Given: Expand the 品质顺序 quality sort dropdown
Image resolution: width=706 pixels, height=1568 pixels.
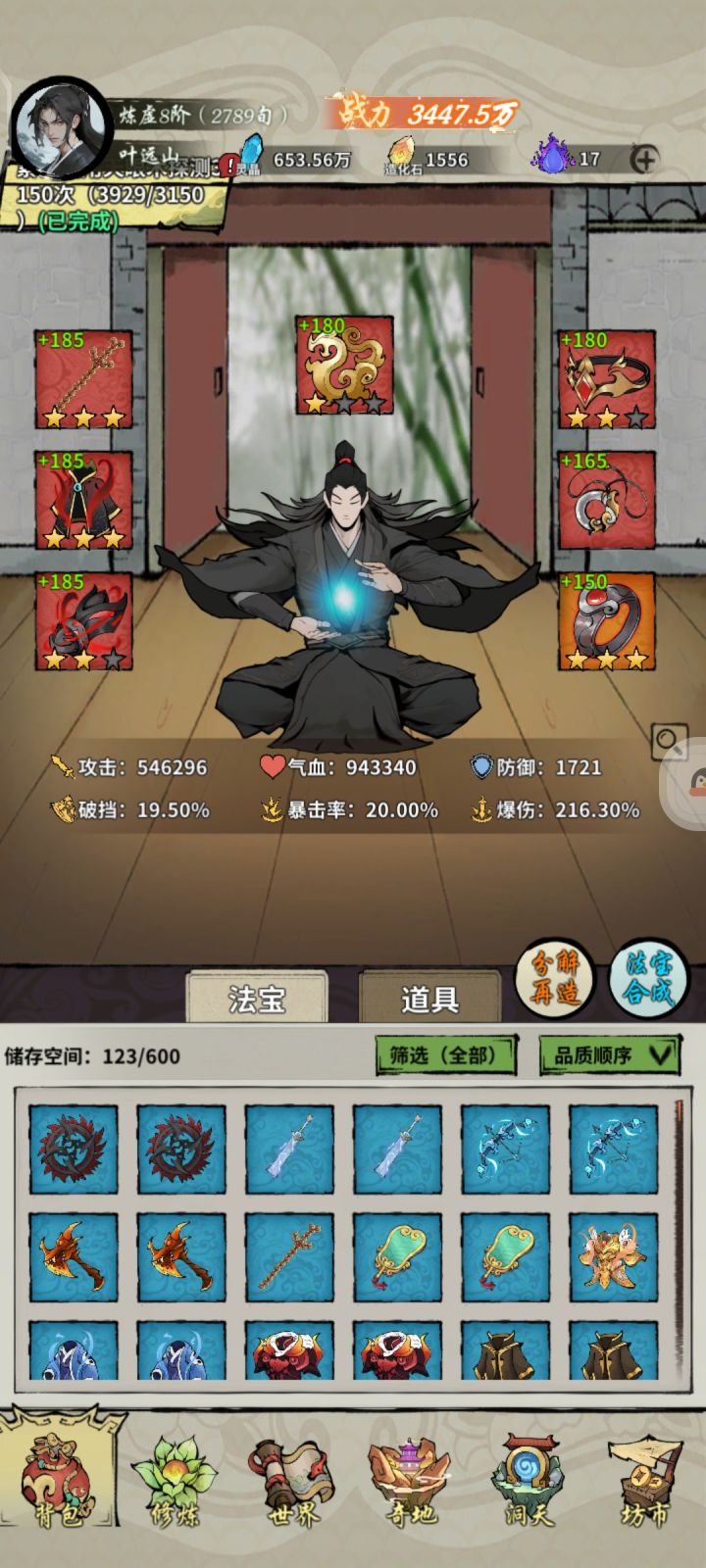Looking at the screenshot, I should (x=604, y=1057).
